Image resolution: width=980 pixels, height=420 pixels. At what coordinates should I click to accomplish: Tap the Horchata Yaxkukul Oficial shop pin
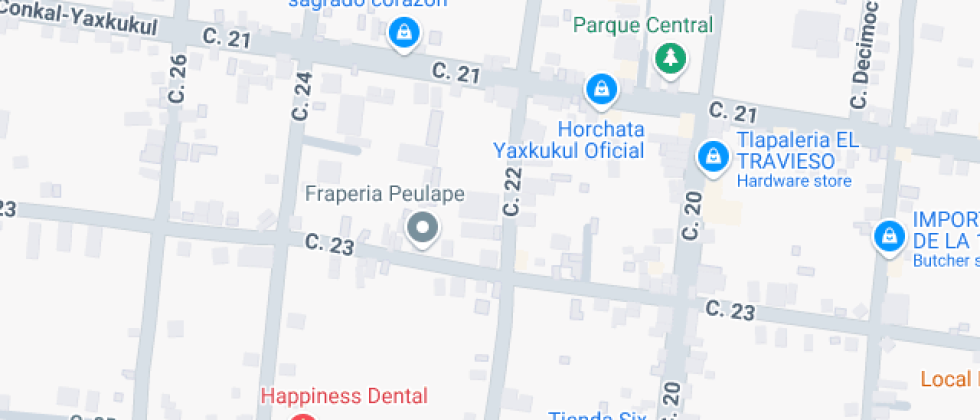point(600,89)
